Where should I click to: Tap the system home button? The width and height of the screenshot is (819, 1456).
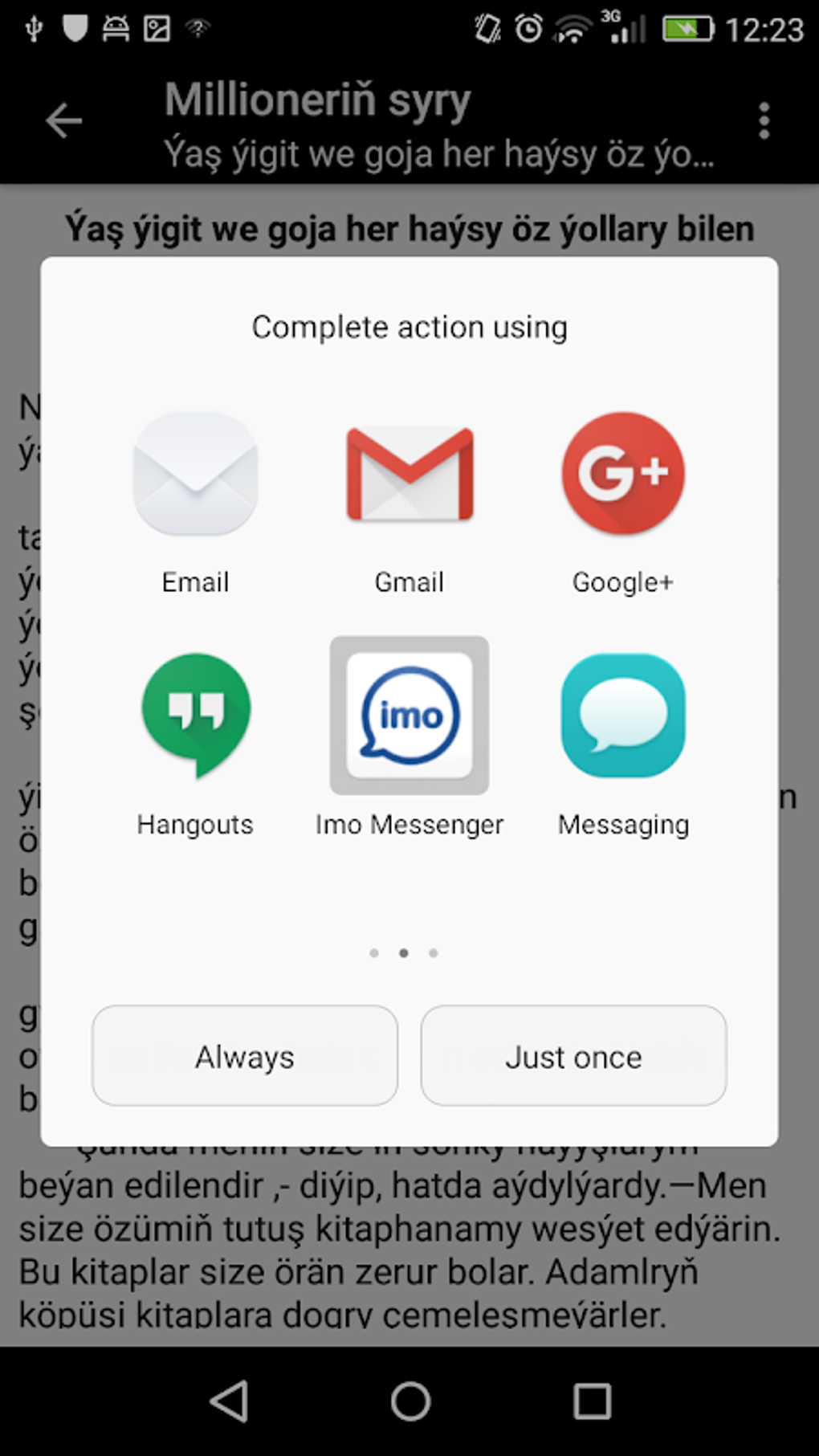tap(410, 1401)
